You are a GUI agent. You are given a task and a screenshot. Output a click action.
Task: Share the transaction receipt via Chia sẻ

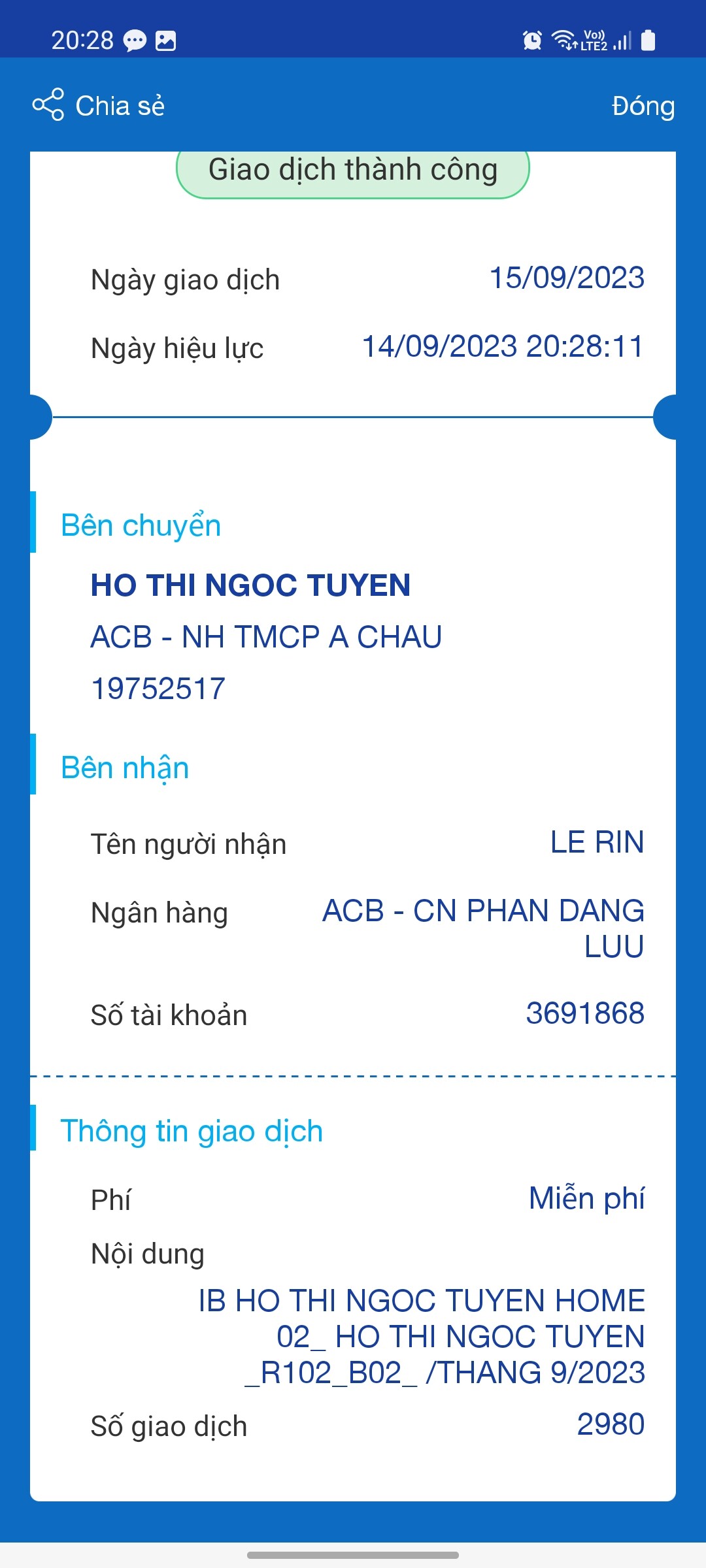[99, 105]
